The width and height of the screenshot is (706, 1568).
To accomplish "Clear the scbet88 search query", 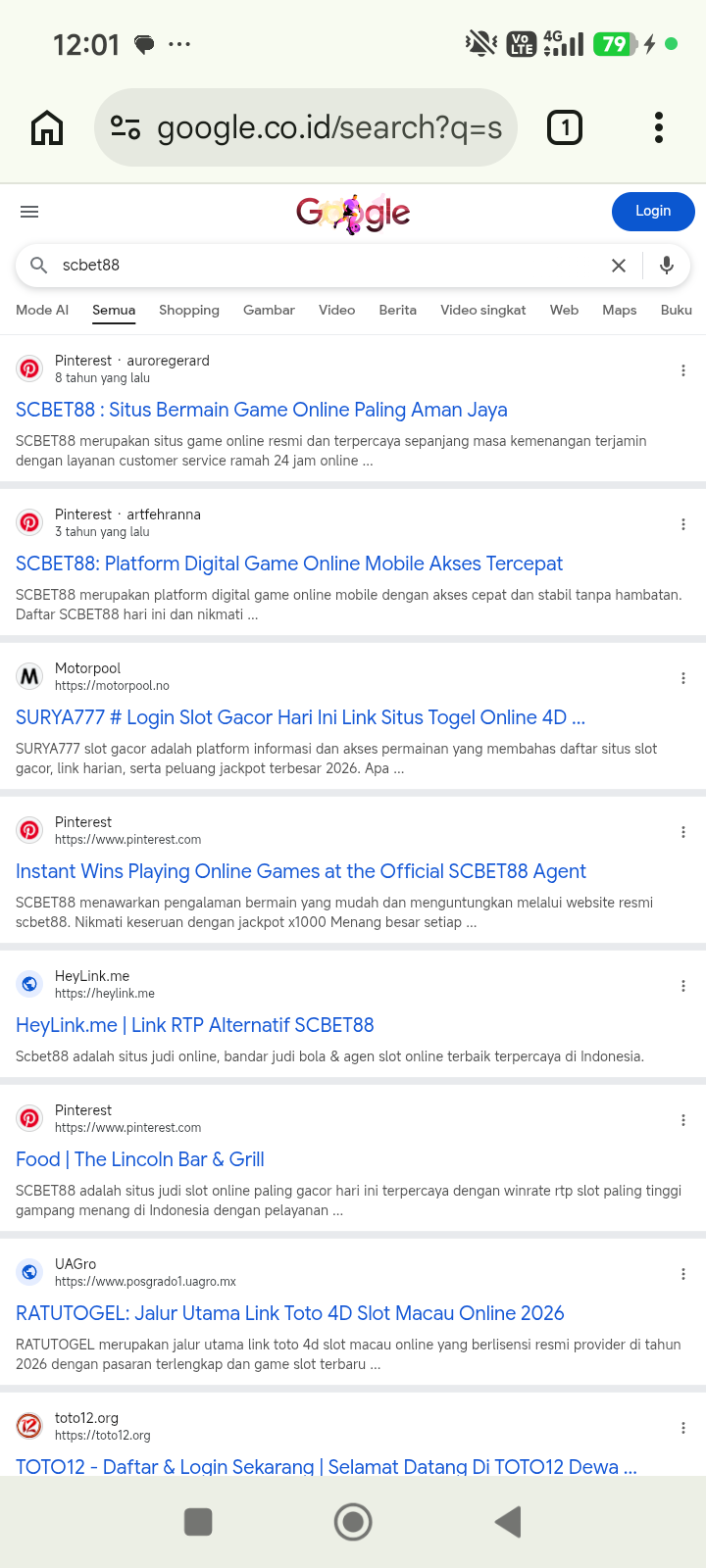I will tap(619, 266).
